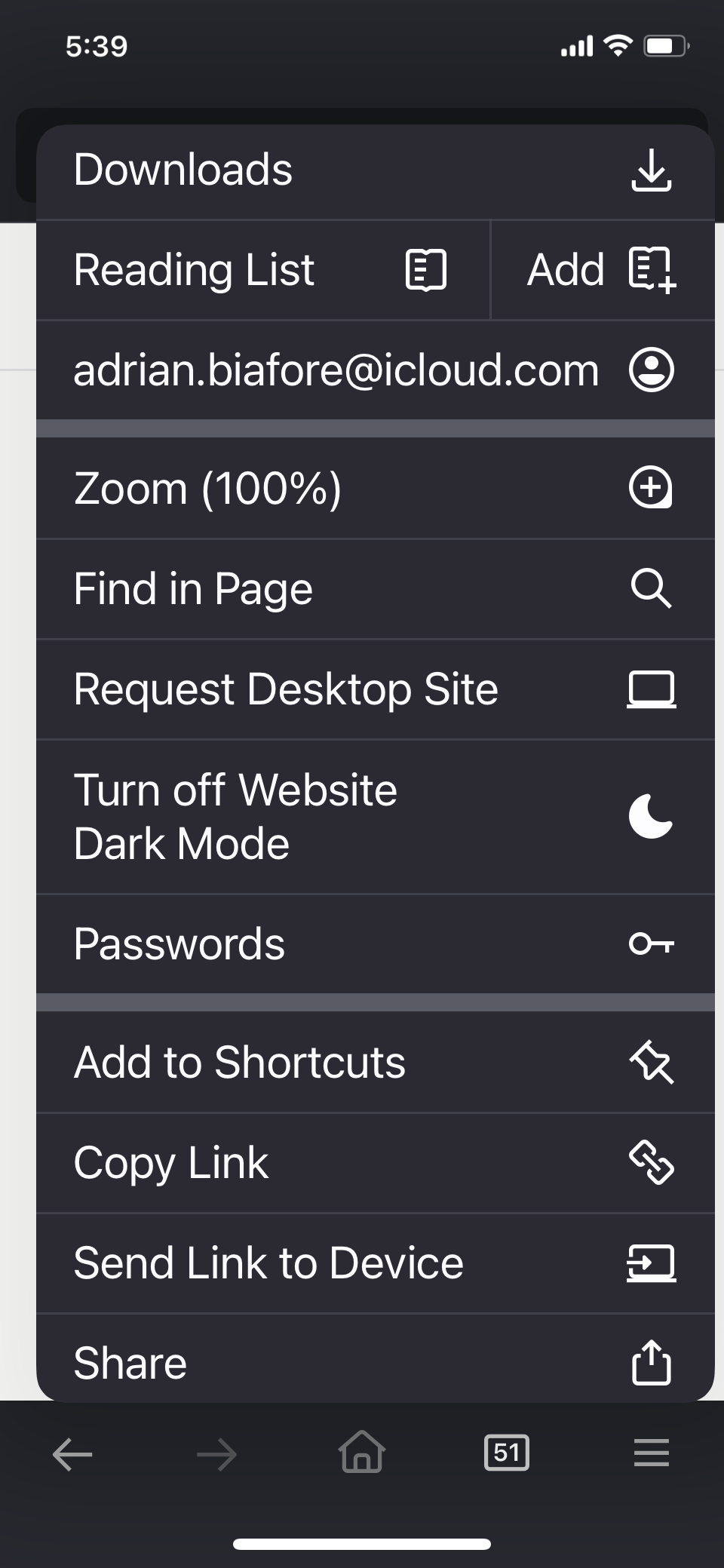Close the hamburger menu button
Viewport: 724px width, 1568px height.
pyautogui.click(x=652, y=1453)
